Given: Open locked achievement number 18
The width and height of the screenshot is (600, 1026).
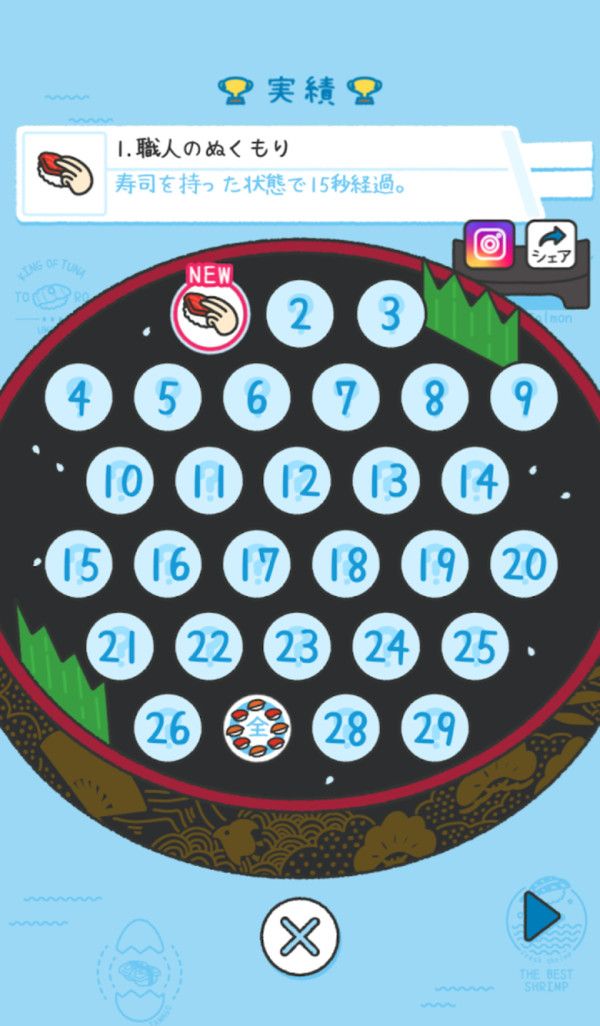Looking at the screenshot, I should coord(345,565).
